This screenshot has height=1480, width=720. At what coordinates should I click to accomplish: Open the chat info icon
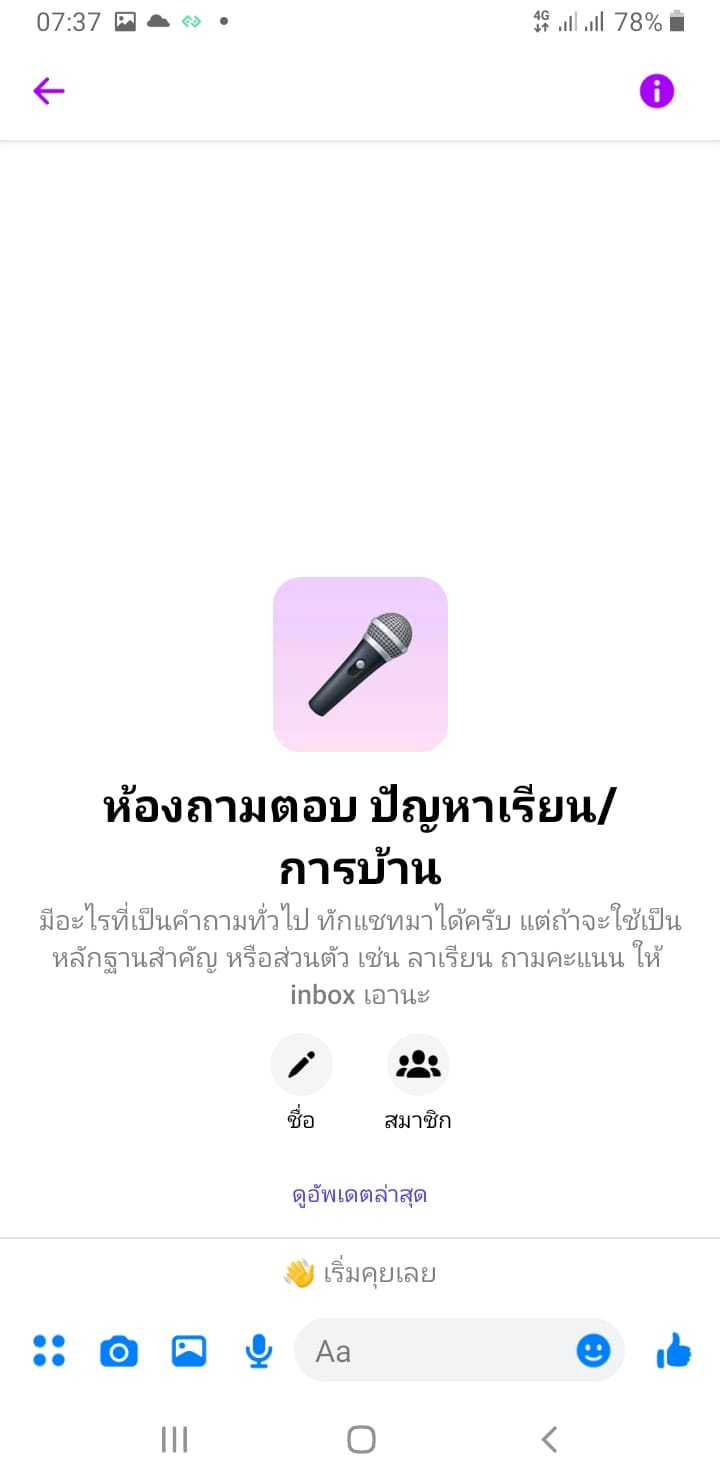click(x=657, y=91)
